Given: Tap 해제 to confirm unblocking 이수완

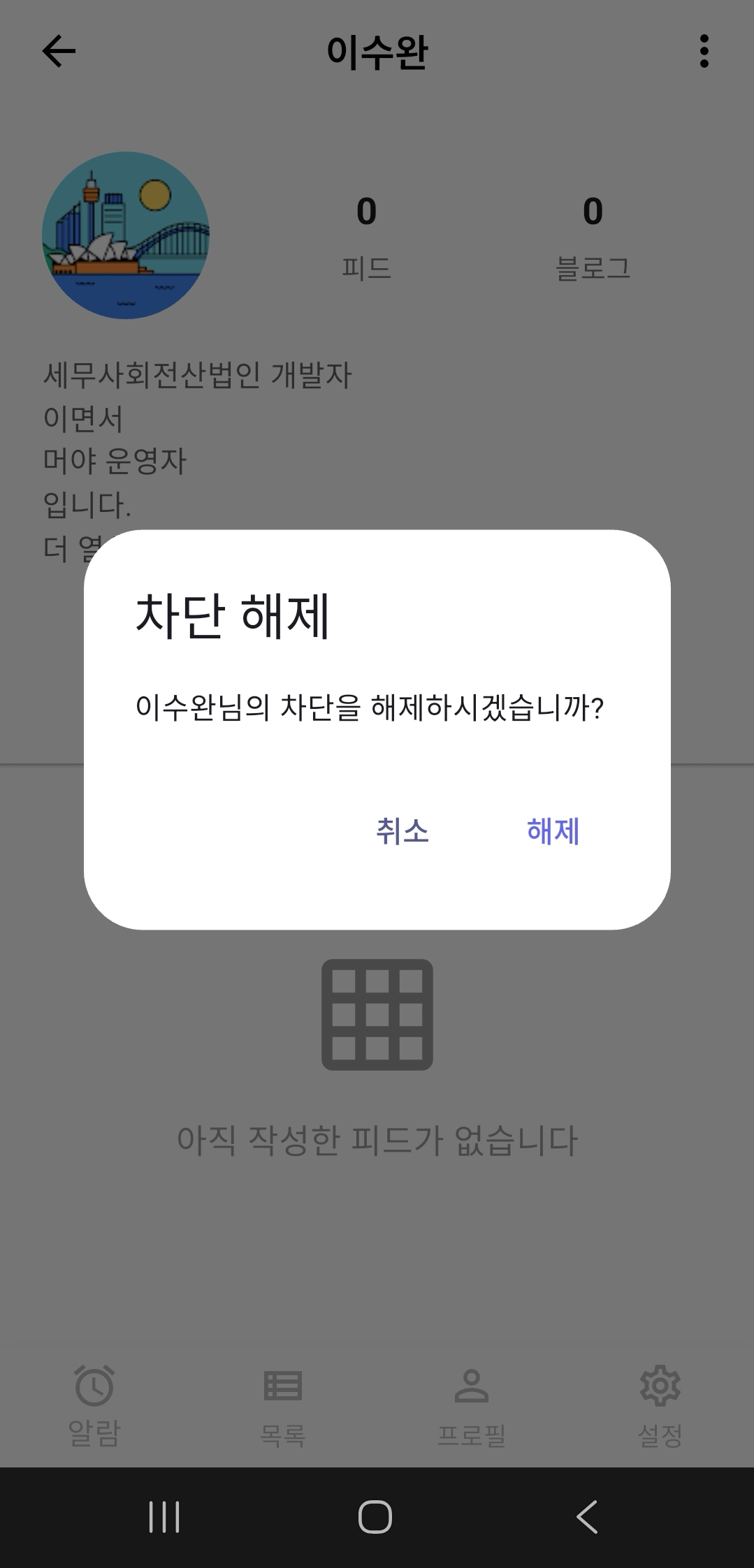Looking at the screenshot, I should (553, 832).
